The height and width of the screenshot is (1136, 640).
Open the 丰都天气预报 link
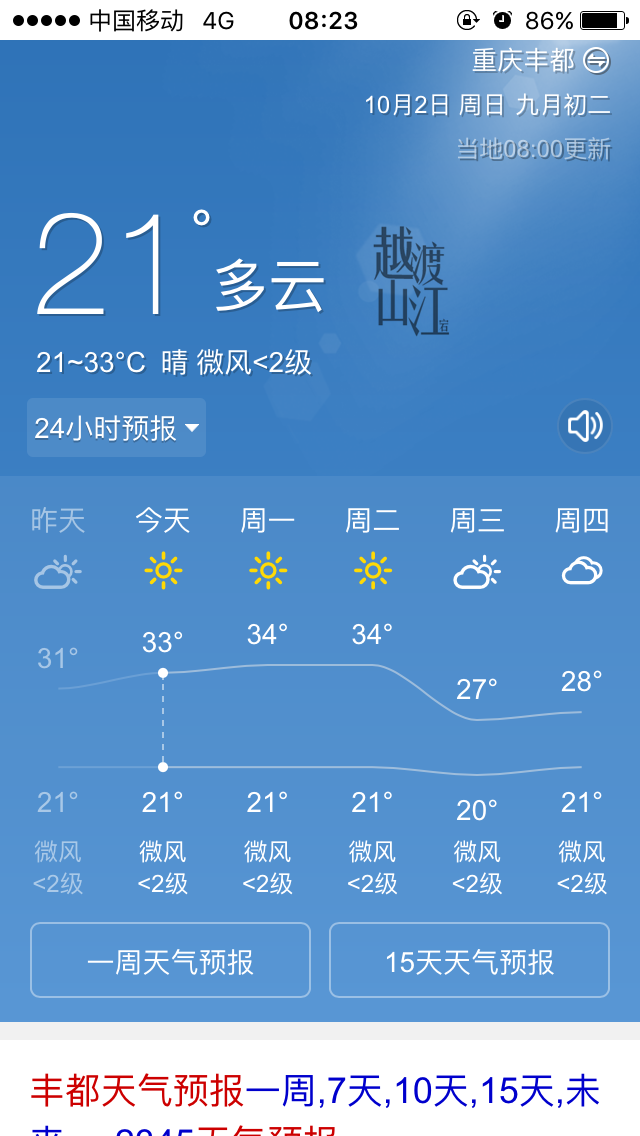tap(137, 1091)
